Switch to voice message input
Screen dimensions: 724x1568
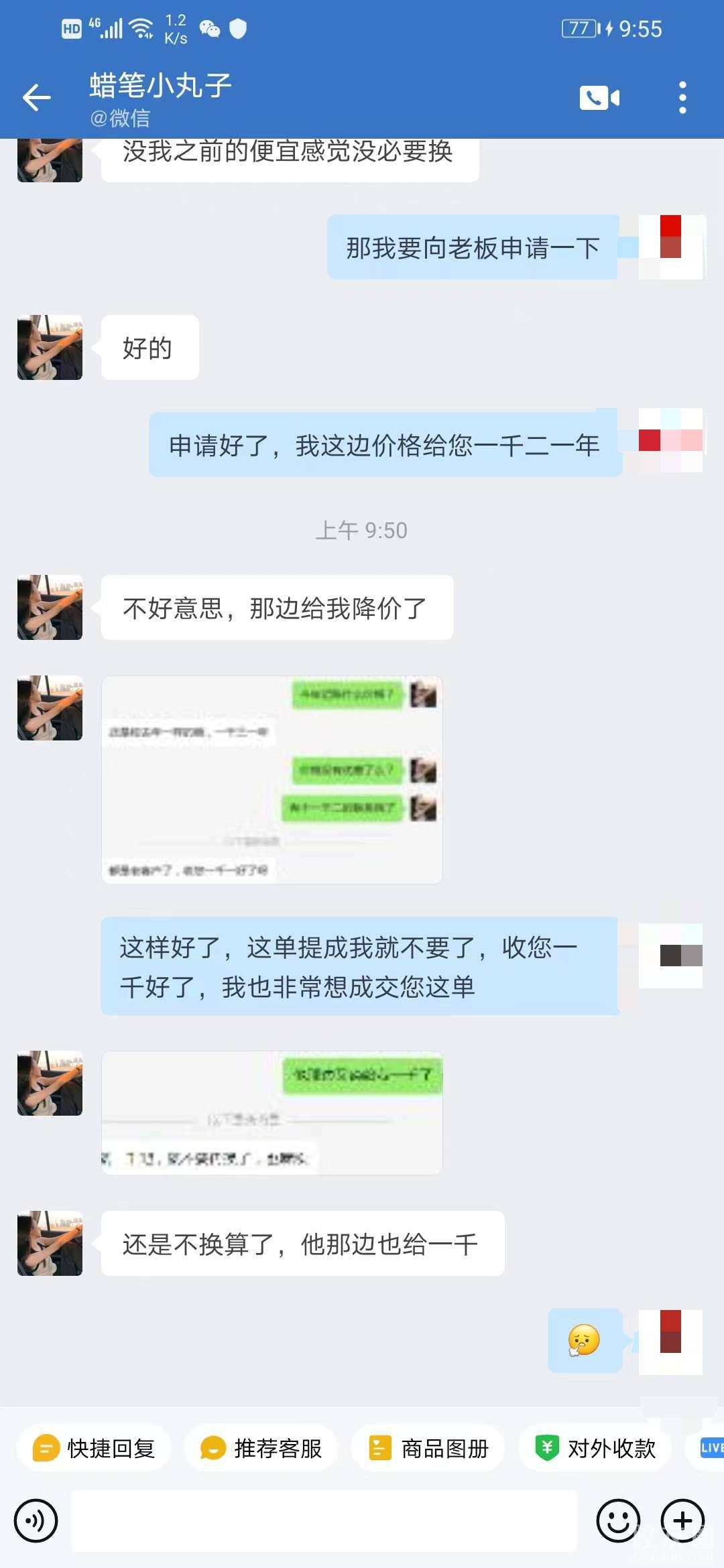coord(36,1520)
